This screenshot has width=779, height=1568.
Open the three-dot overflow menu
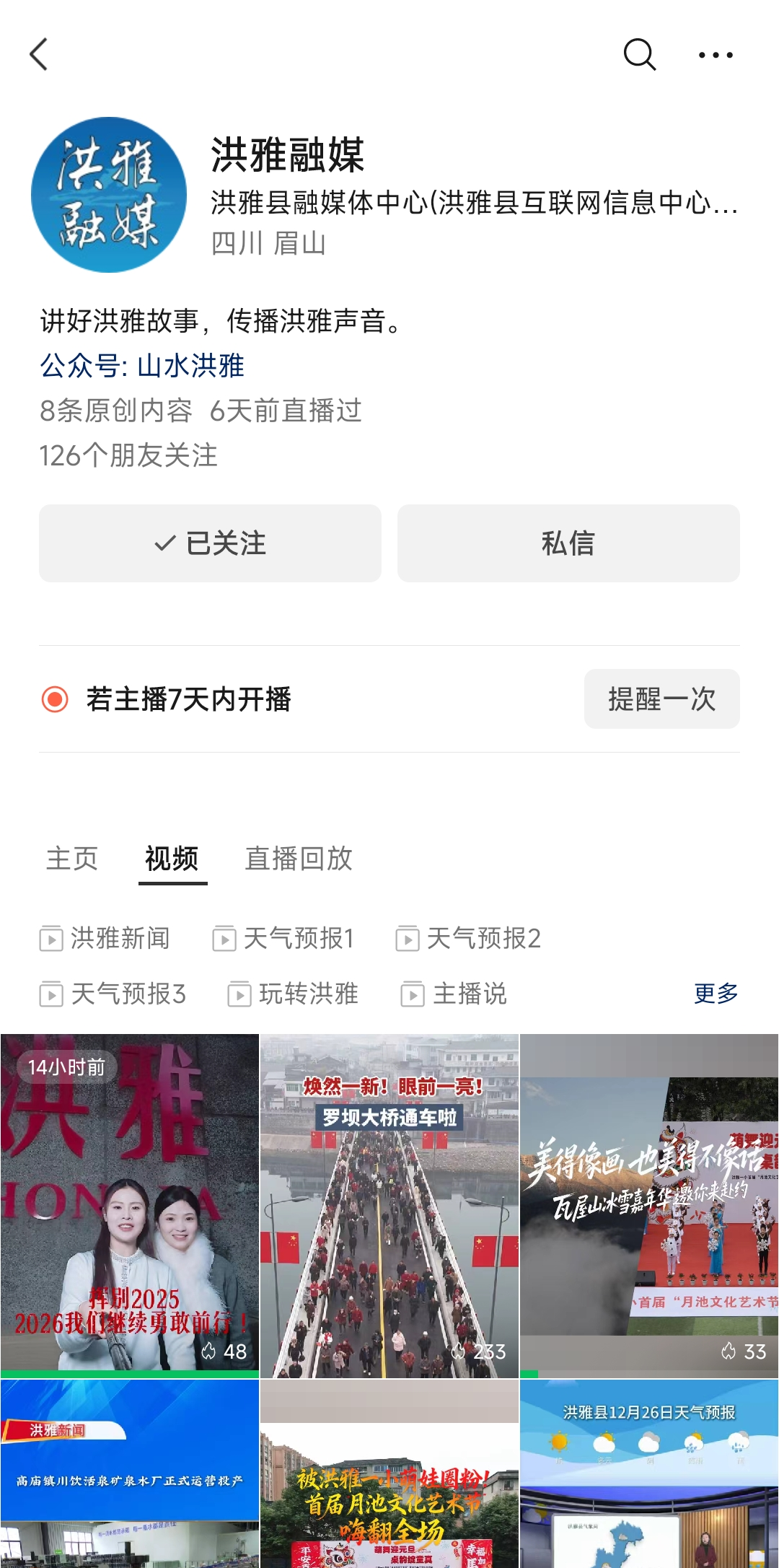(x=716, y=55)
